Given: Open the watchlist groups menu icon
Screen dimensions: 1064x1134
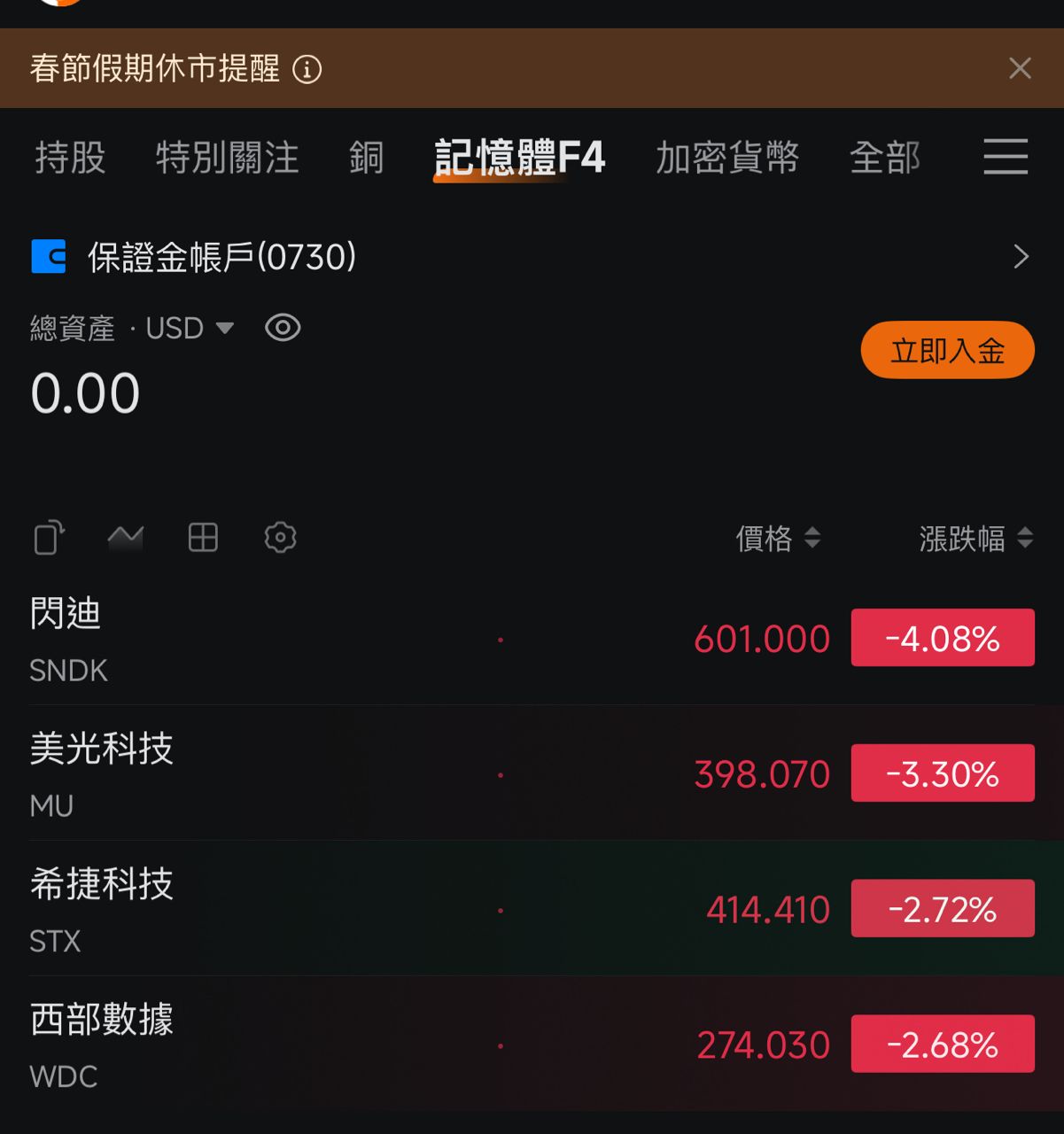Looking at the screenshot, I should [1006, 157].
